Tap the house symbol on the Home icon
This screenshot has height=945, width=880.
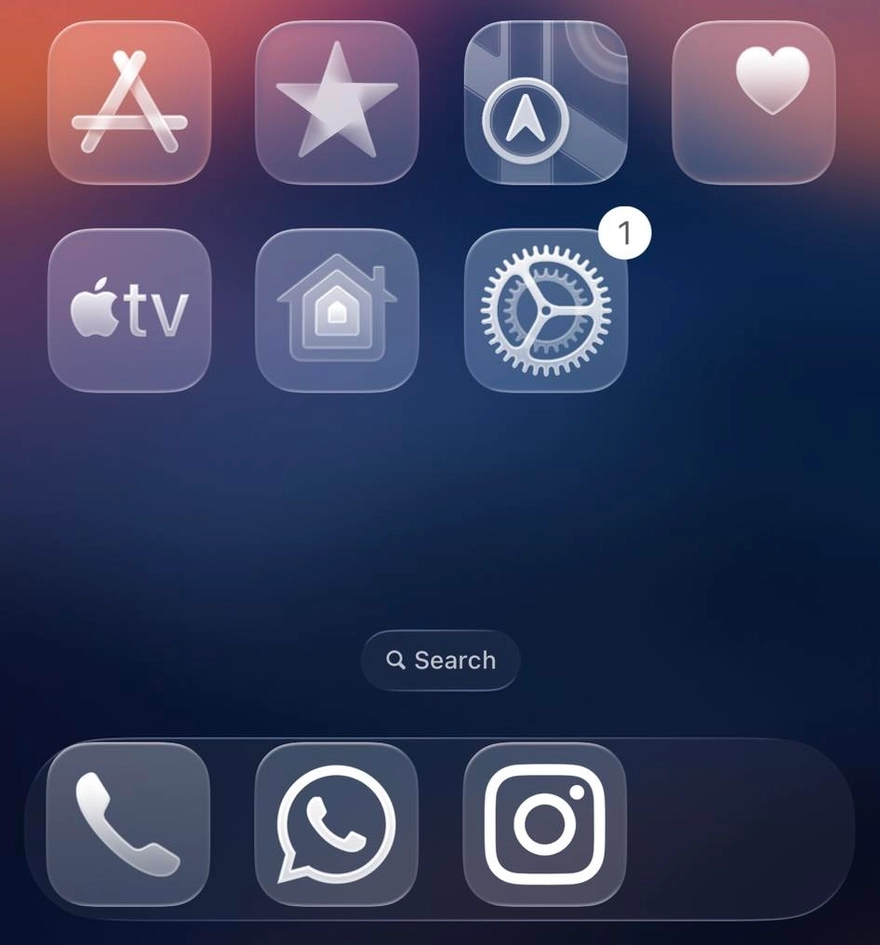click(336, 312)
